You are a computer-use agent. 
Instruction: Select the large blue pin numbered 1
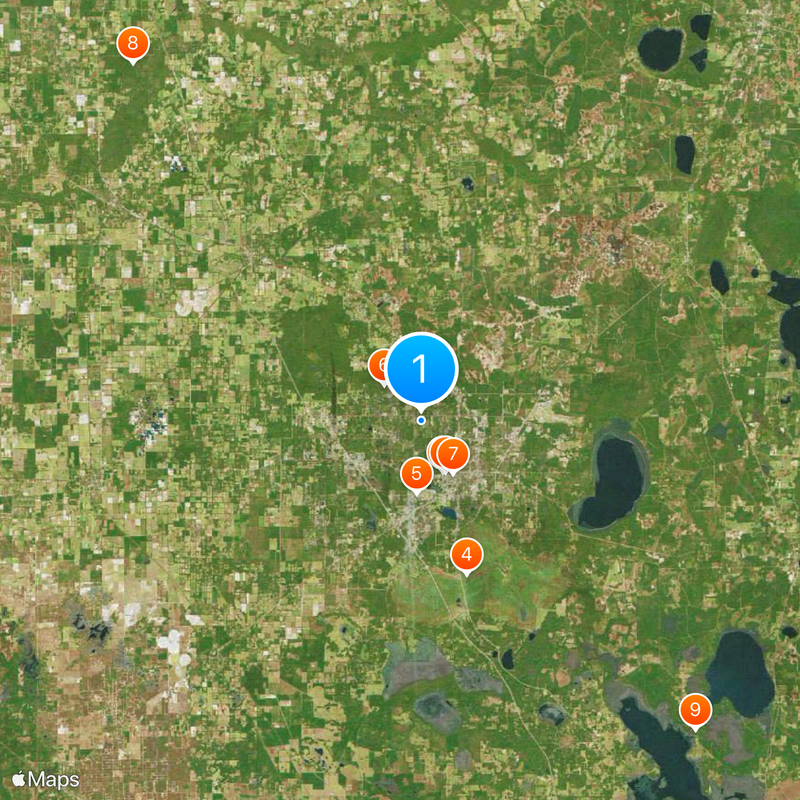421,369
